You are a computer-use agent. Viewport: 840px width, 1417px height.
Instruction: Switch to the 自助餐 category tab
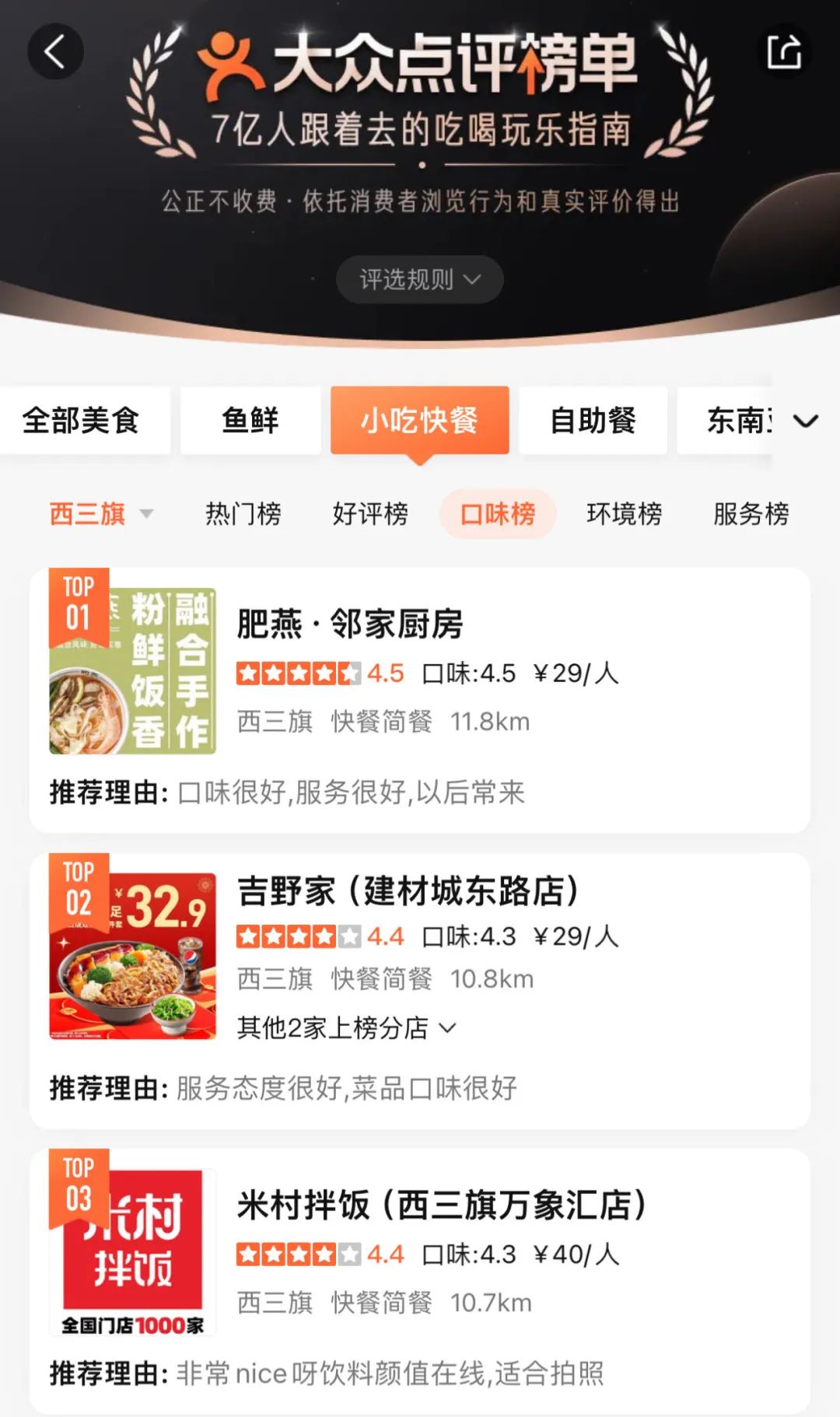pos(593,421)
